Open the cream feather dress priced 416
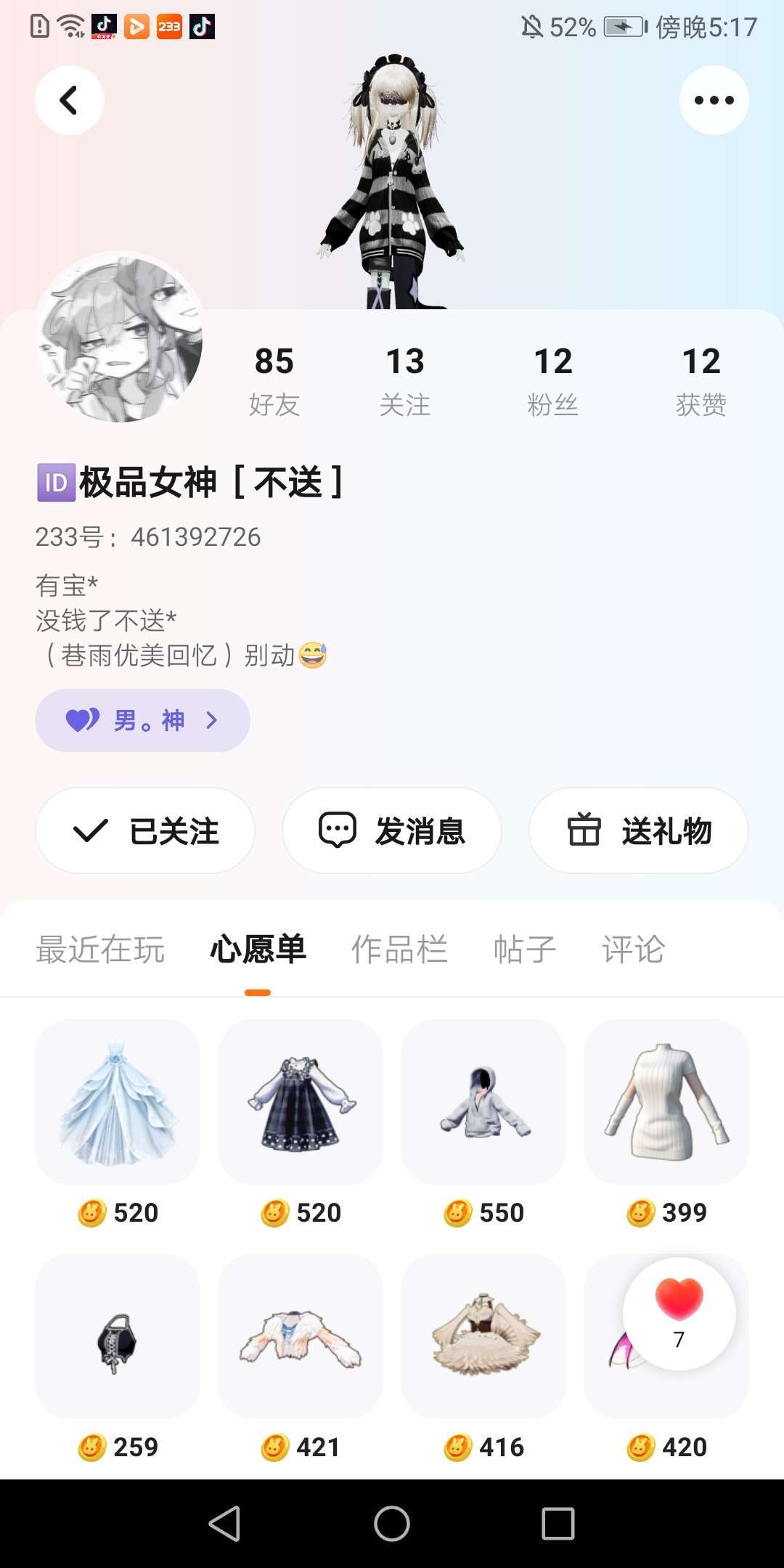 pyautogui.click(x=483, y=1336)
